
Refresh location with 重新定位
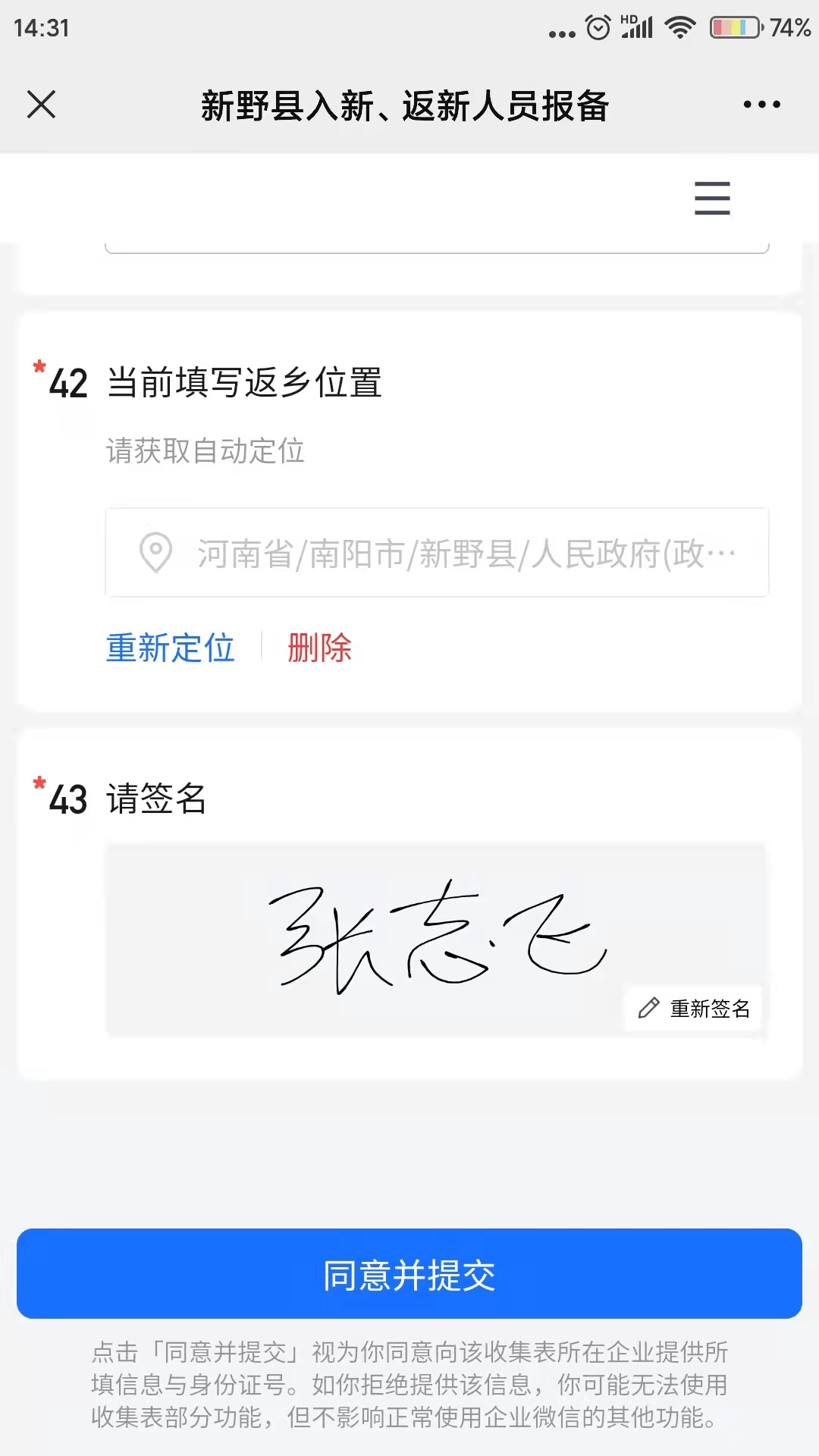pyautogui.click(x=171, y=648)
